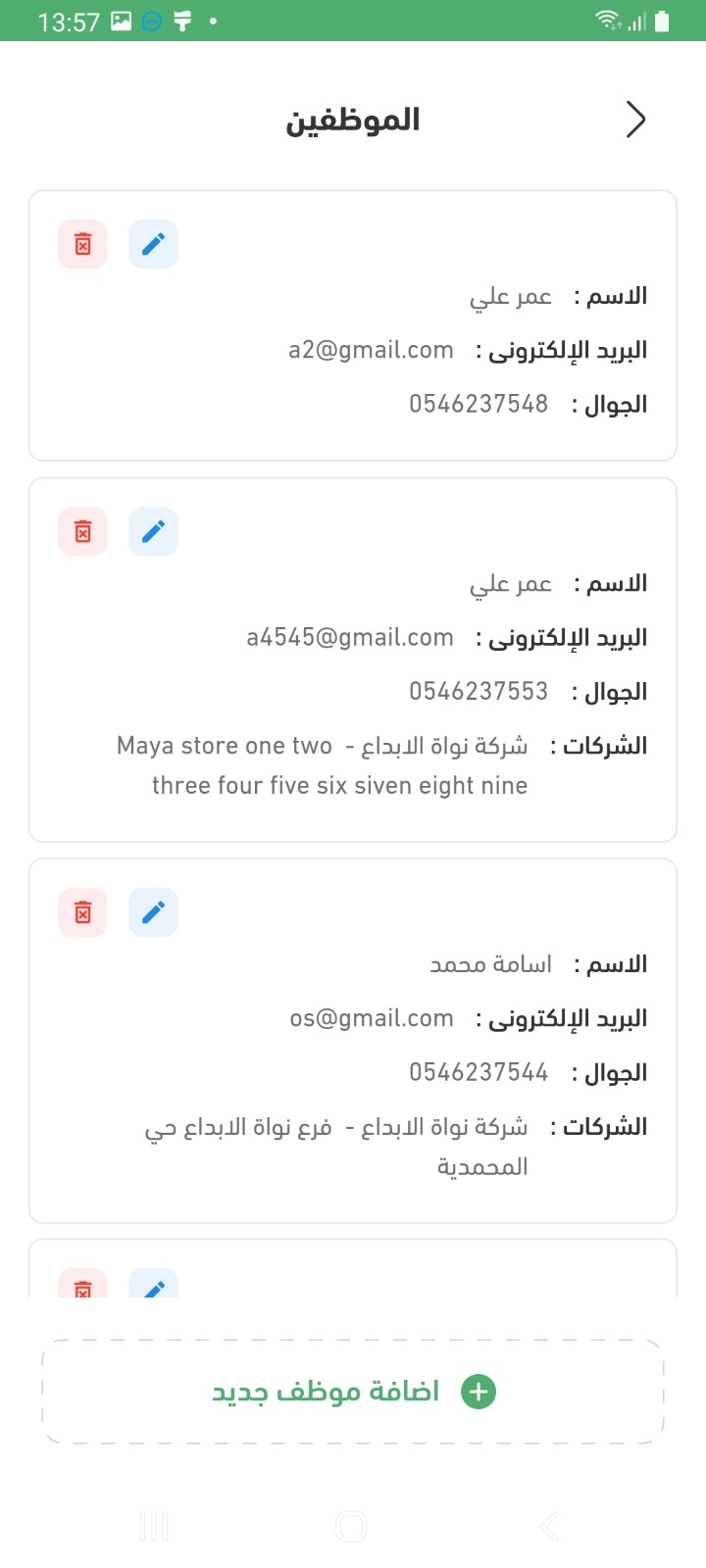Delete employee with email a4545@gmail.com
This screenshot has width=706, height=1568.
83,531
